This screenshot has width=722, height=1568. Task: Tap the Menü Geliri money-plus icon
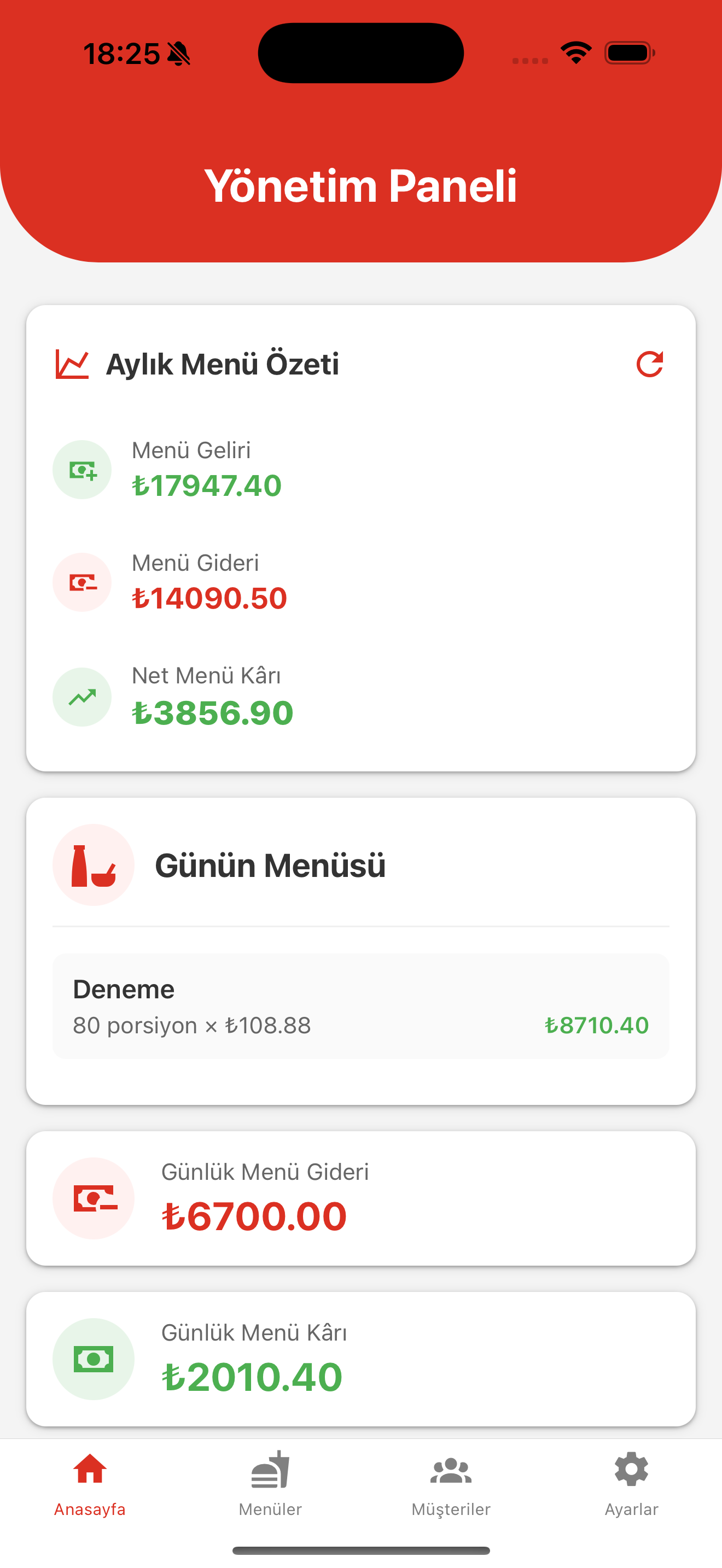82,469
